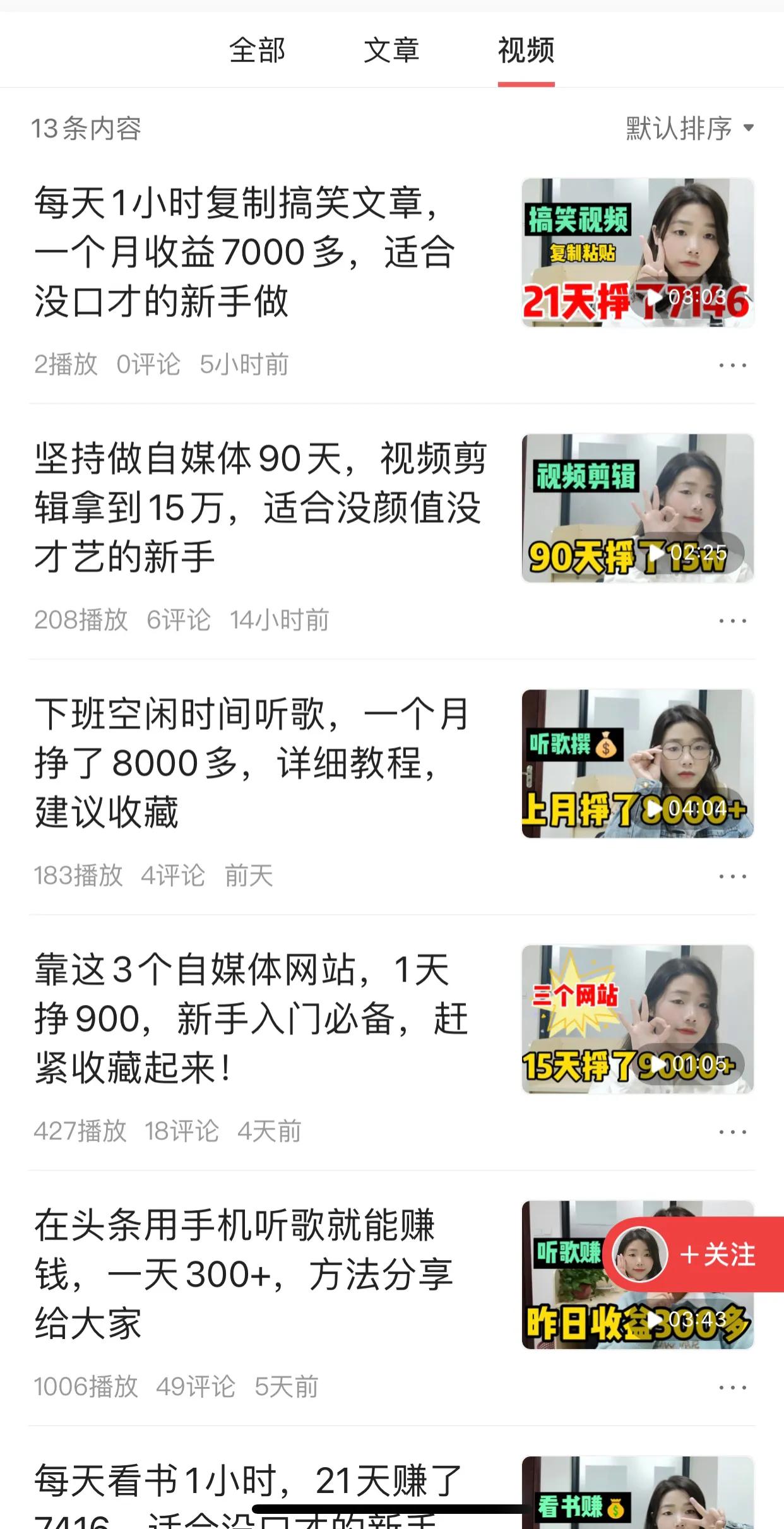Play the 搞笑视频 copy-paste video

tap(638, 253)
